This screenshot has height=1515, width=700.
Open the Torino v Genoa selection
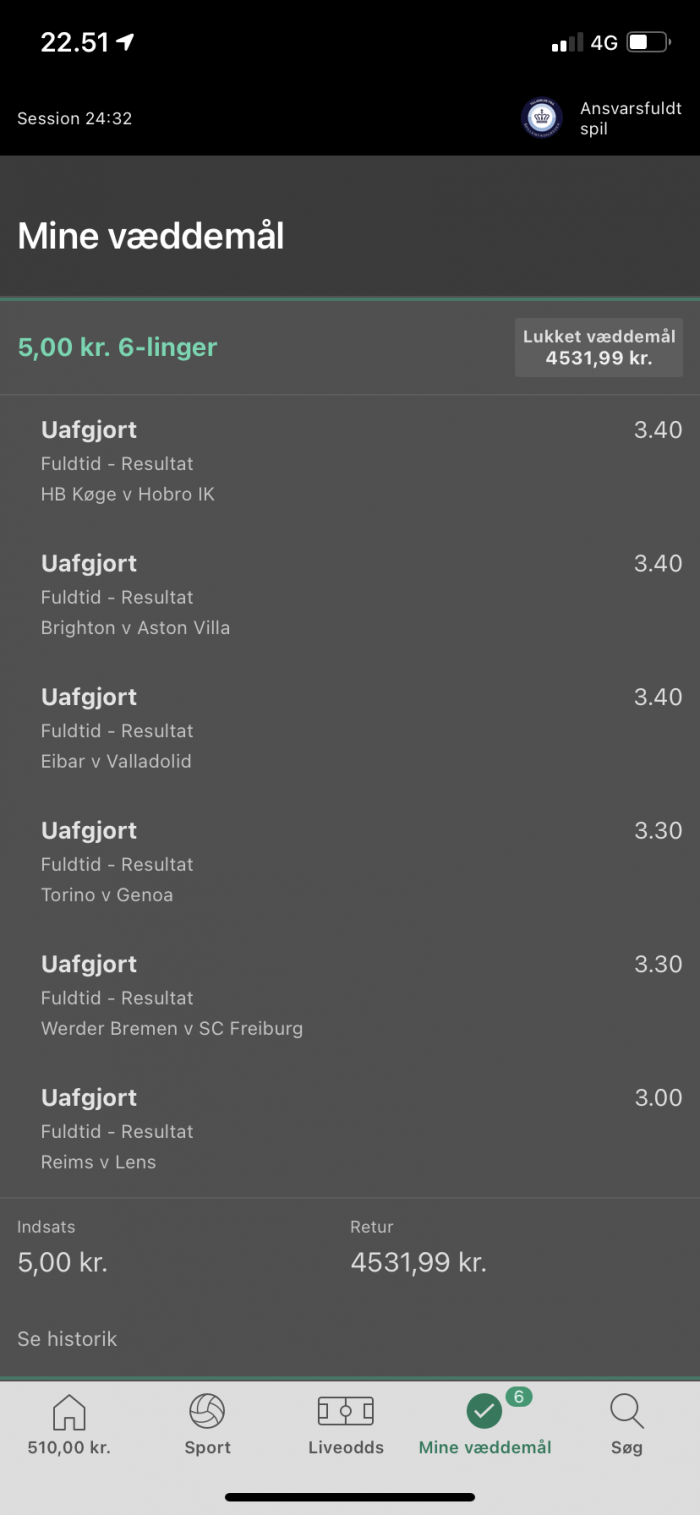pyautogui.click(x=350, y=863)
